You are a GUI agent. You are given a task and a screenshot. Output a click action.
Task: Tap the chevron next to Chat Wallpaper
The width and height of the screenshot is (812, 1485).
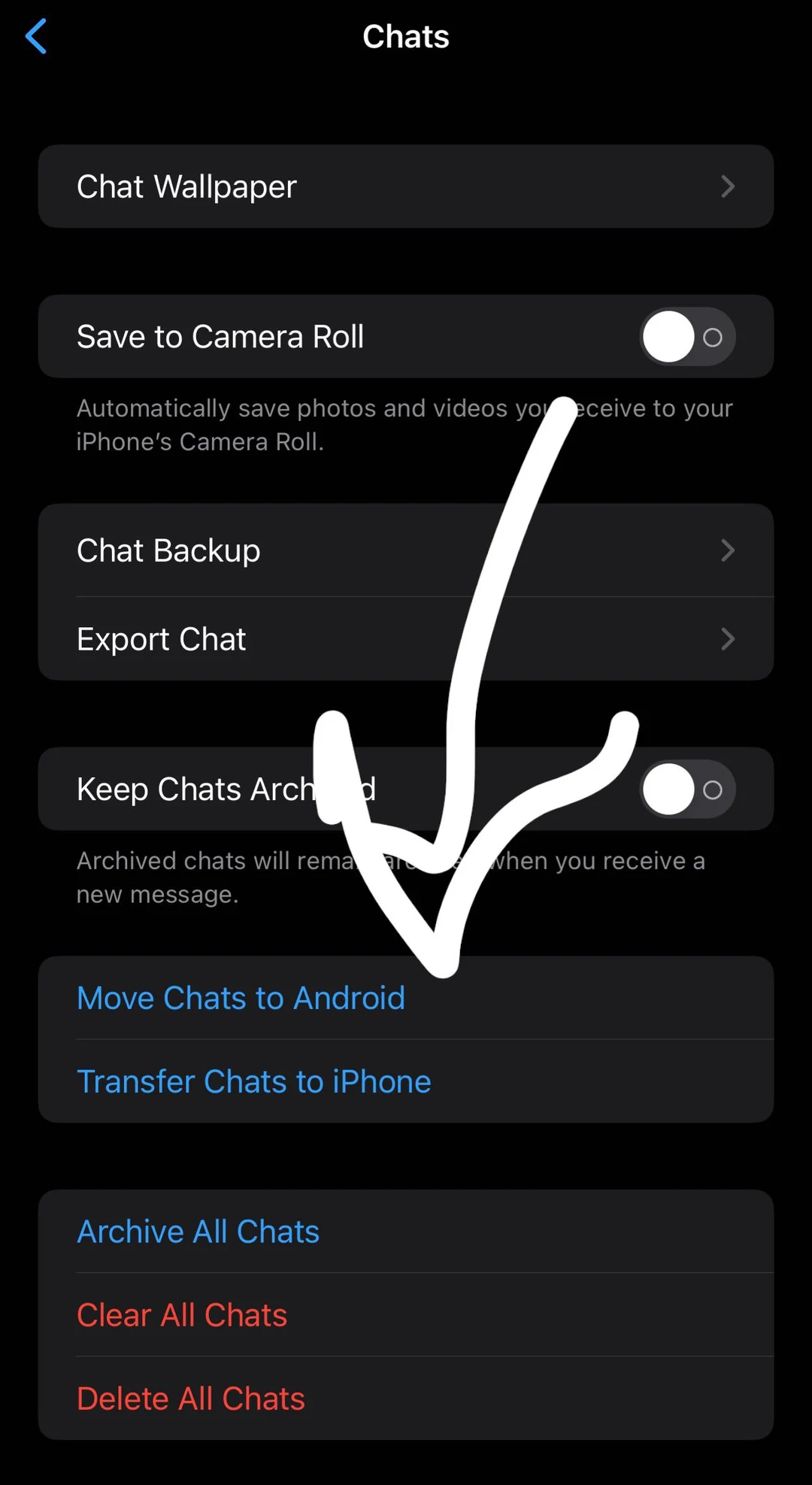coord(727,186)
